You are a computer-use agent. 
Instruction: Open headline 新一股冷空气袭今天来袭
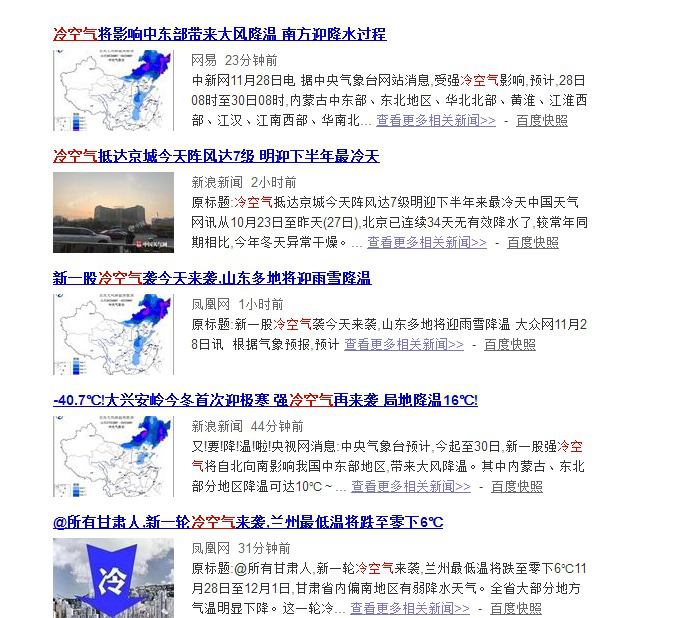(x=211, y=278)
